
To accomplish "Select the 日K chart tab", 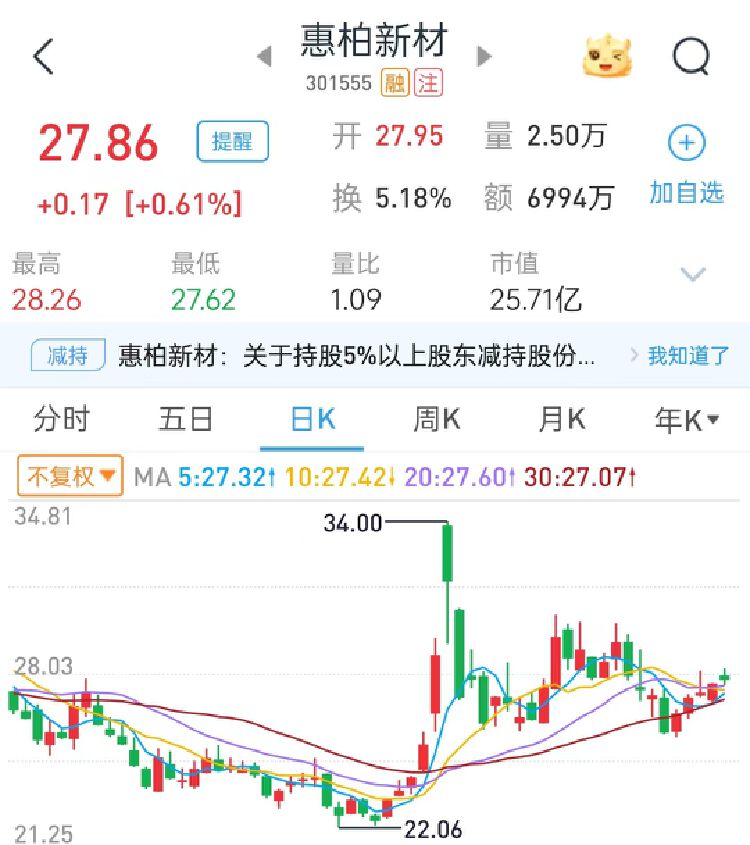I will click(x=312, y=420).
